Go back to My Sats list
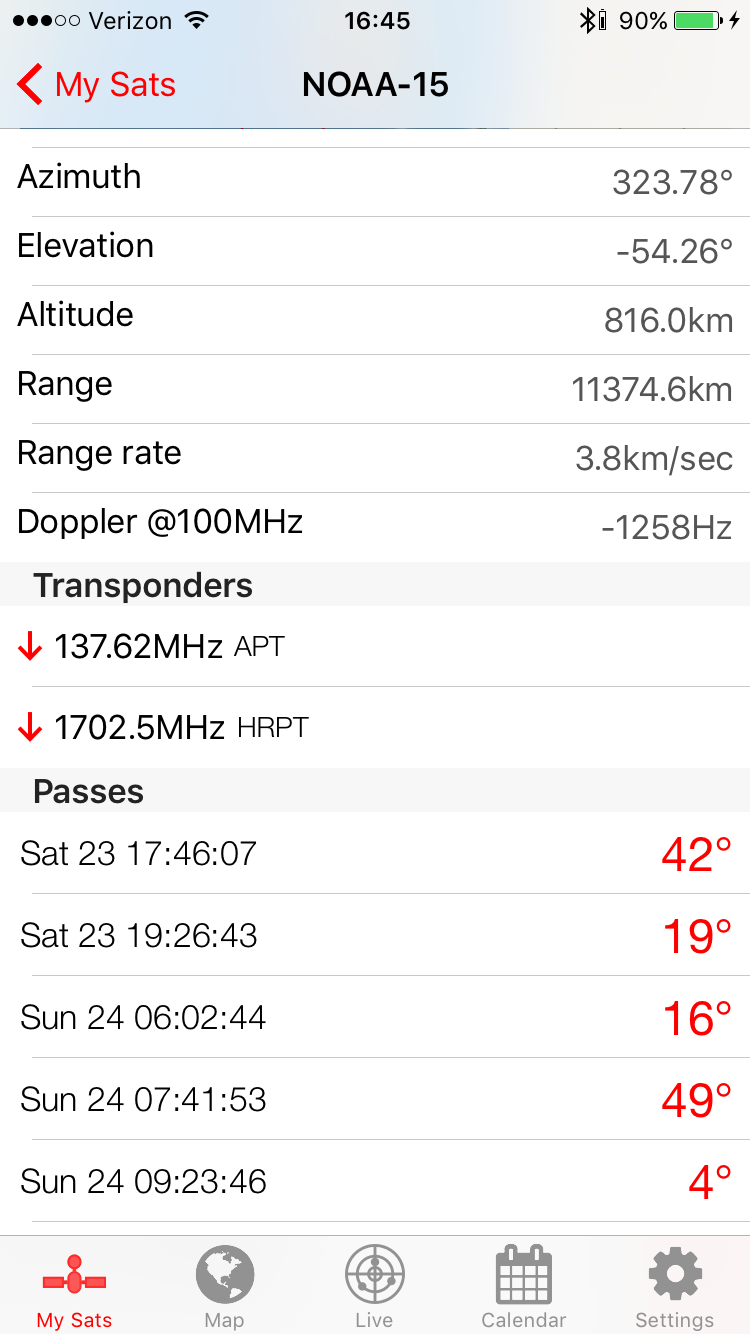The height and width of the screenshot is (1334, 750). coord(97,85)
